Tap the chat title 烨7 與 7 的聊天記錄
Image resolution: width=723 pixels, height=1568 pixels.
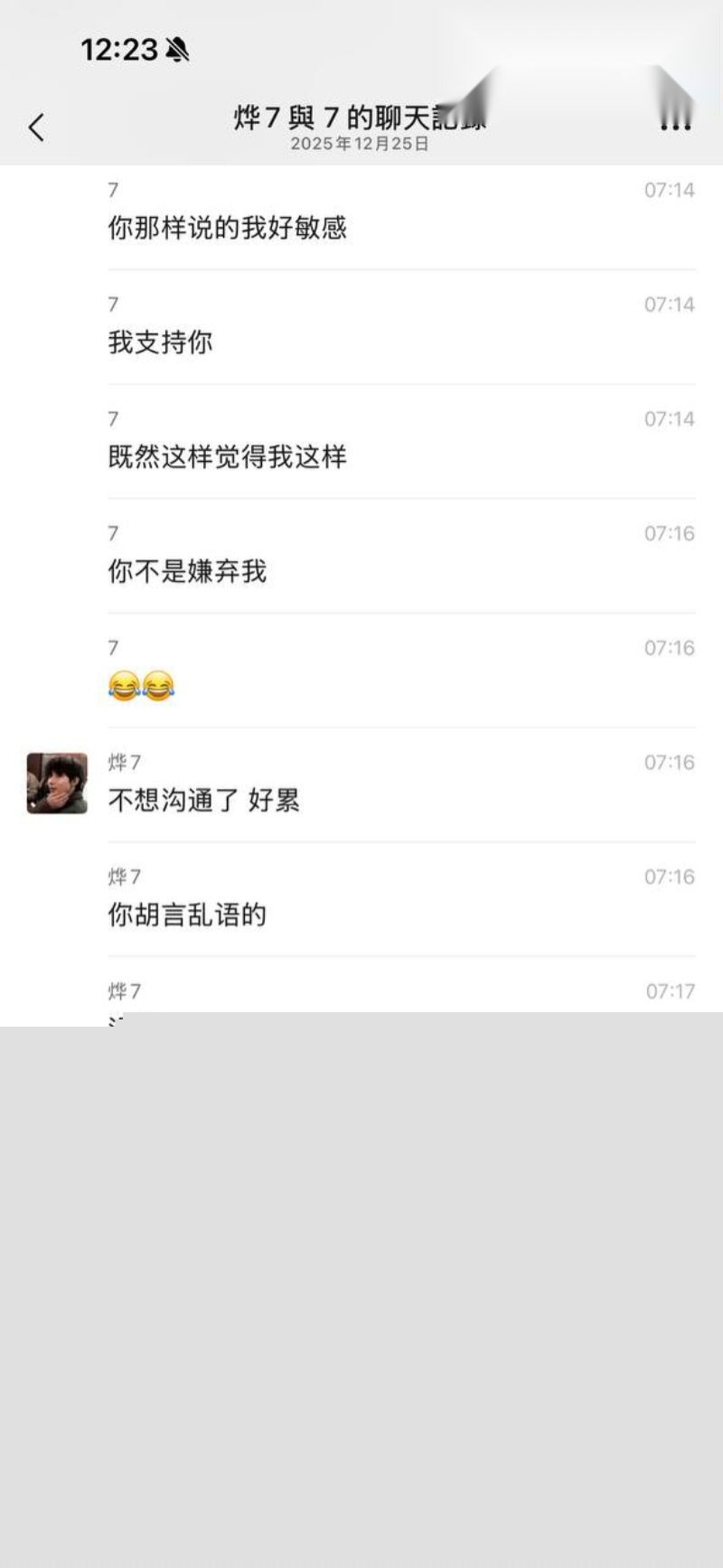[x=361, y=117]
